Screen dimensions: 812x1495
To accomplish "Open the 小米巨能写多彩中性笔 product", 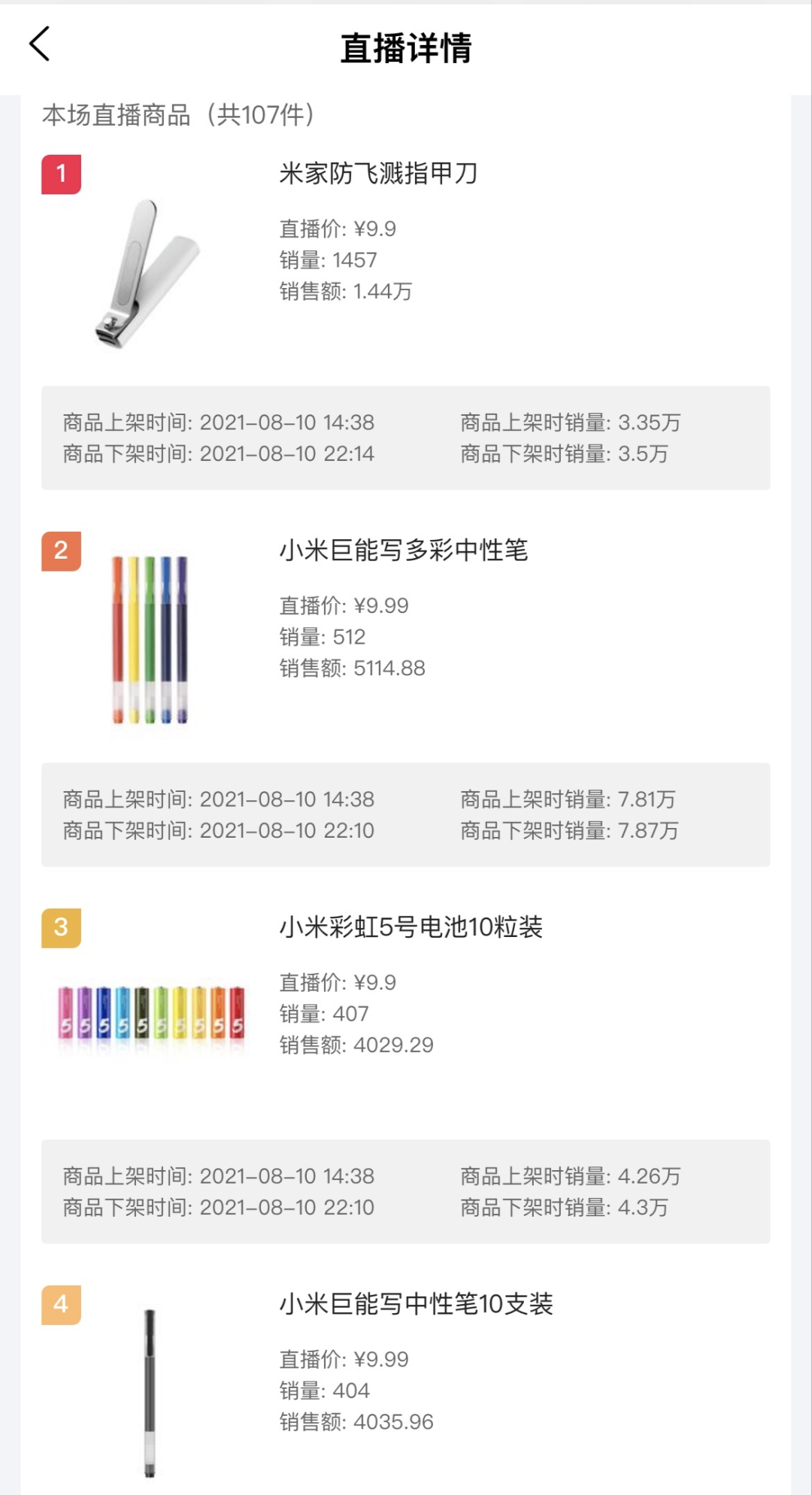I will (x=403, y=550).
